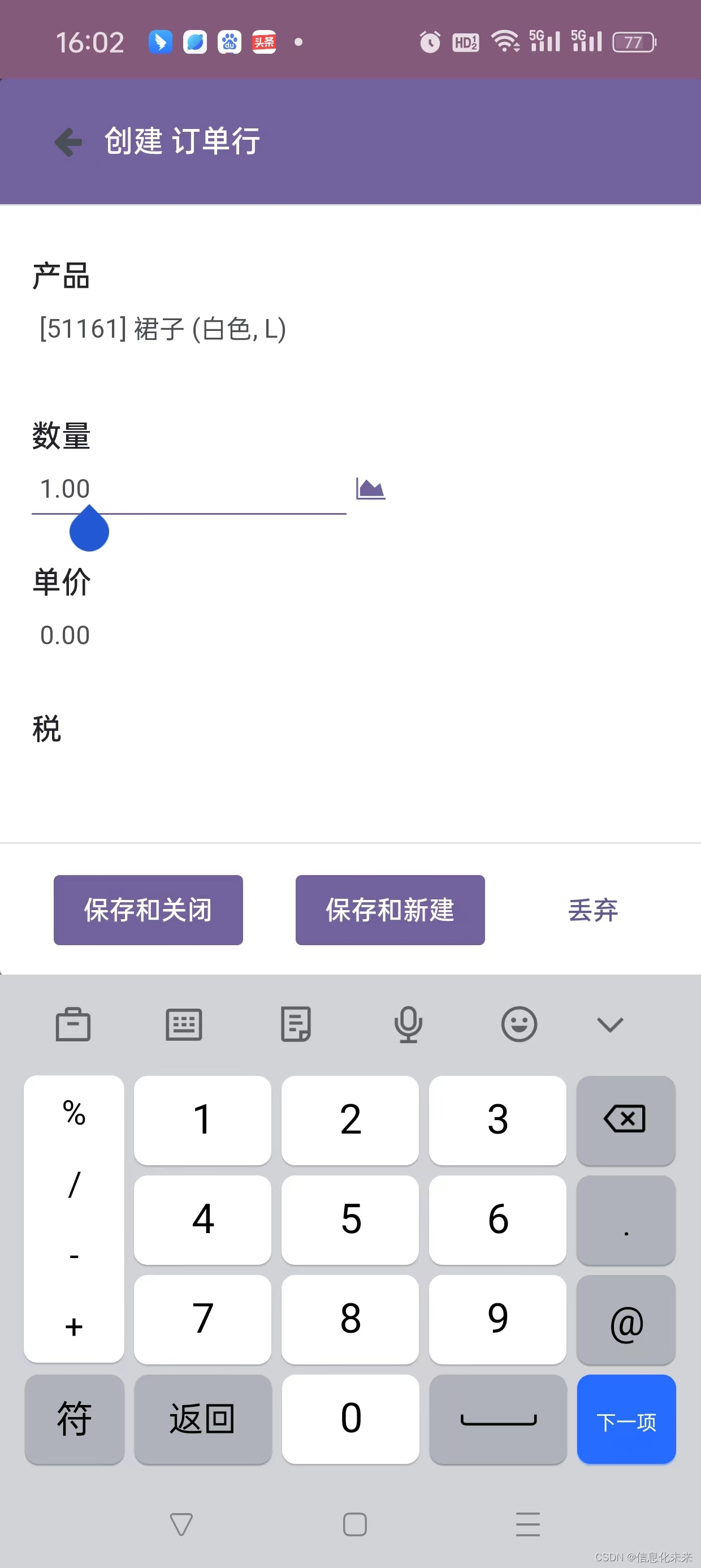
Task: Go back from 创建 订单行 screen
Action: point(68,142)
